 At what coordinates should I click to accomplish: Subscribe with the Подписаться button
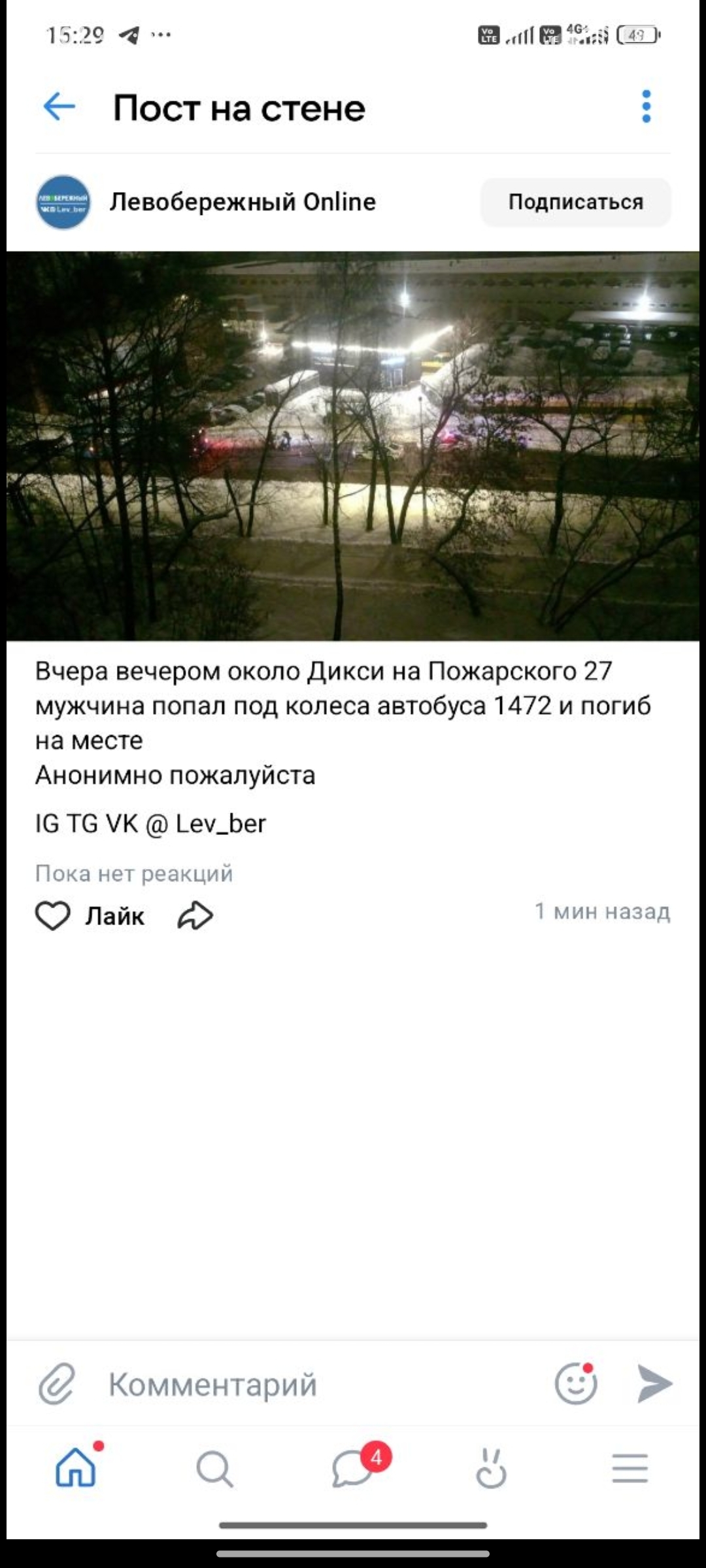coord(575,203)
